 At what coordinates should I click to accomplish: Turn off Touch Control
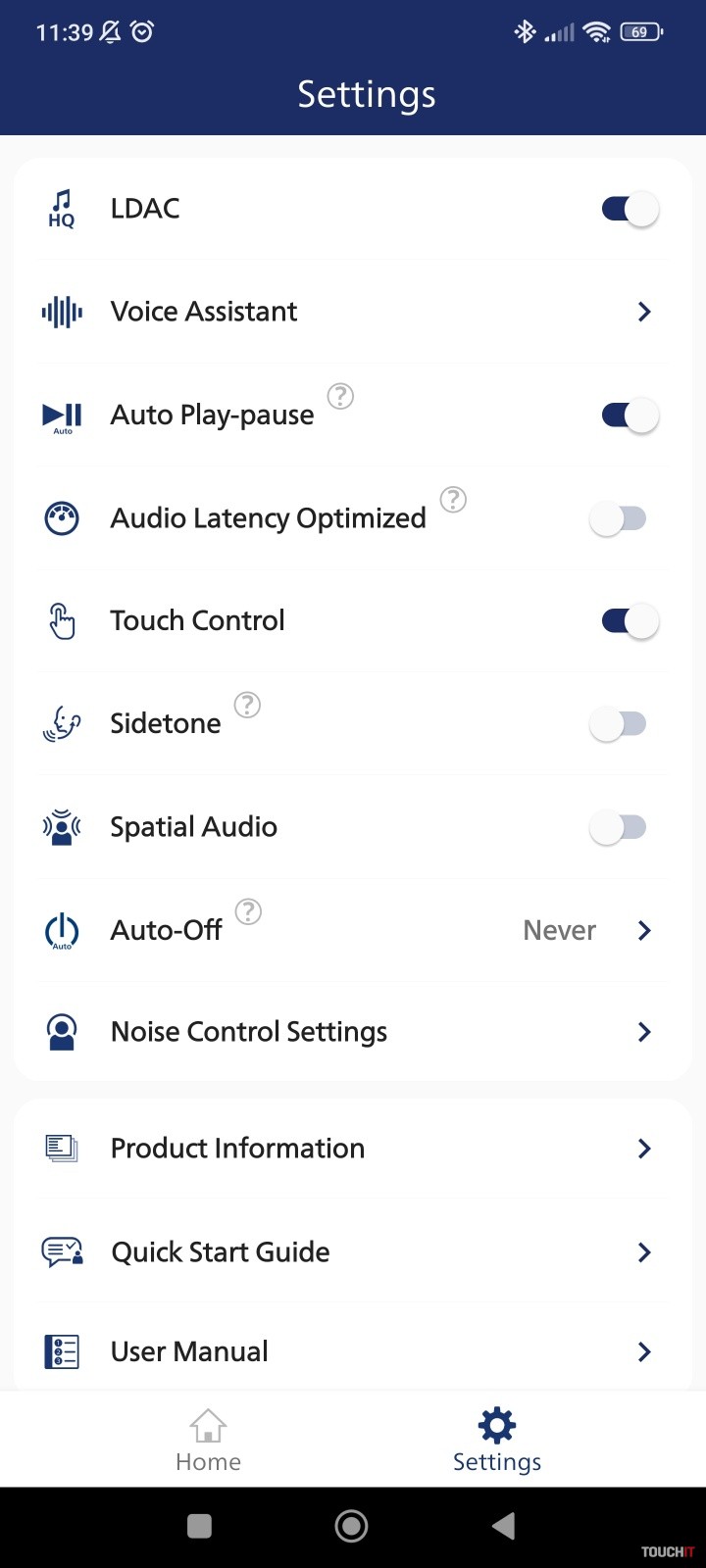(630, 621)
